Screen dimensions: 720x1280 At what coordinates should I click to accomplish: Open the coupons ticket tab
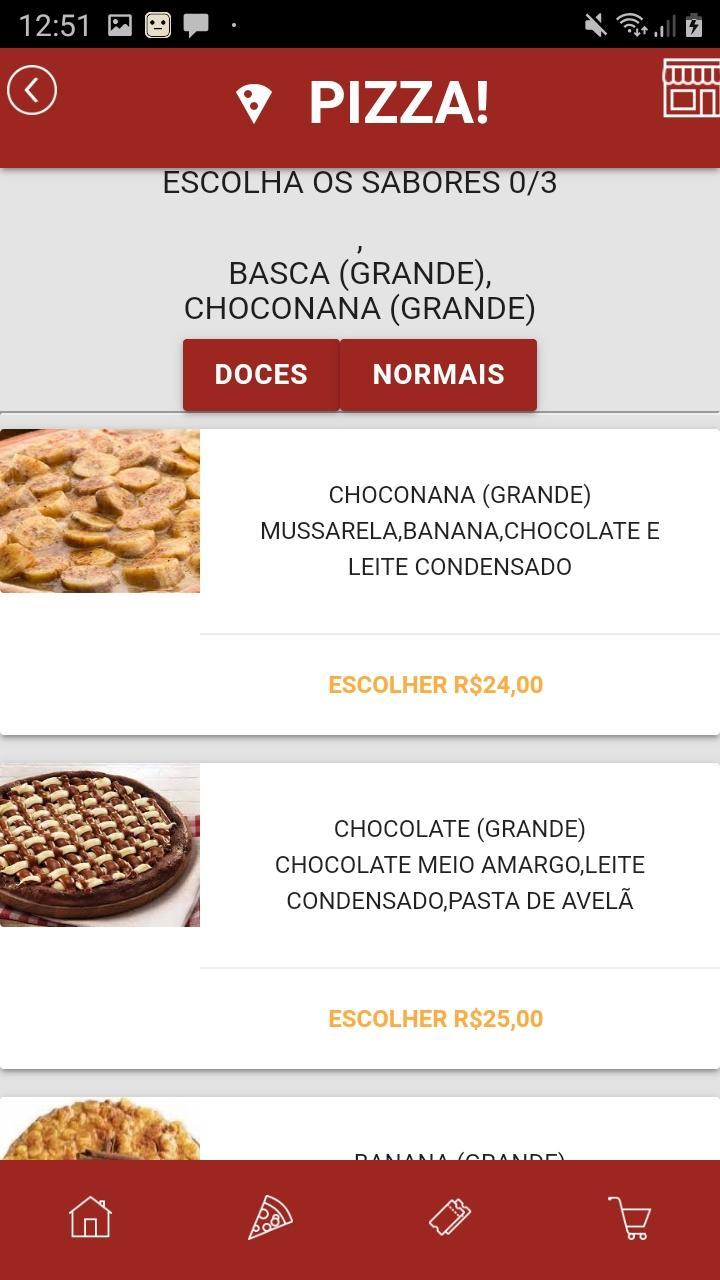point(450,1218)
